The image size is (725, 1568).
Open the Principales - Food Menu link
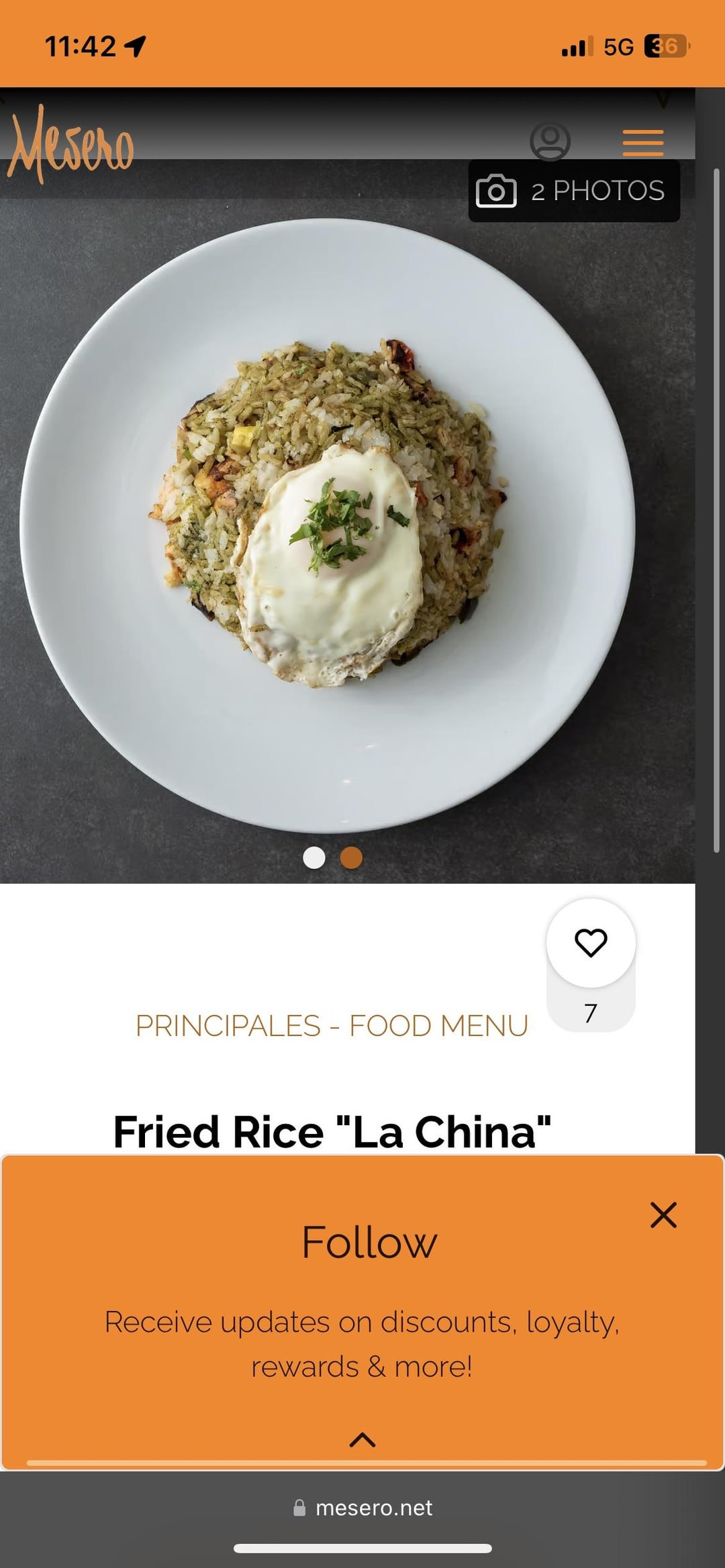point(332,1026)
